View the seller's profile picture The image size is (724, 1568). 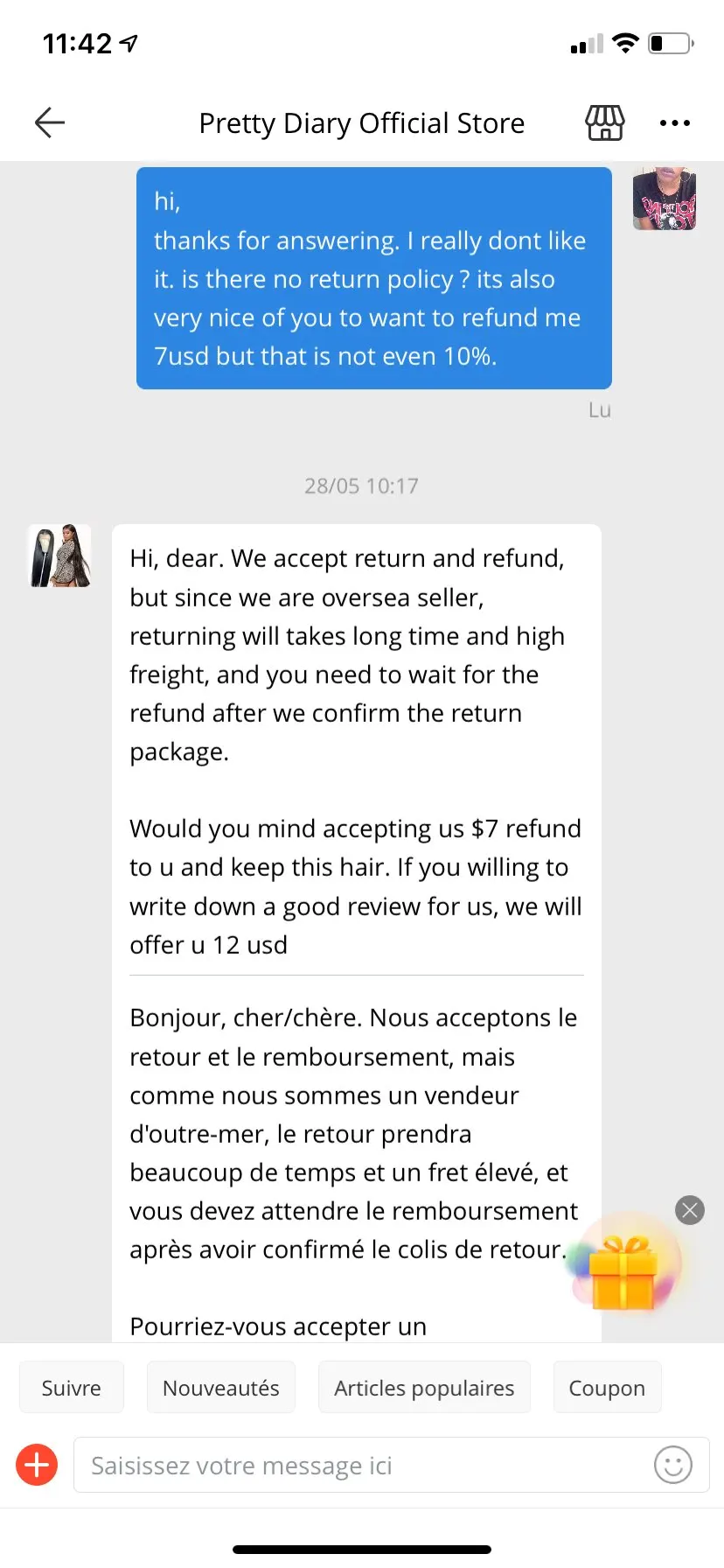tap(59, 556)
